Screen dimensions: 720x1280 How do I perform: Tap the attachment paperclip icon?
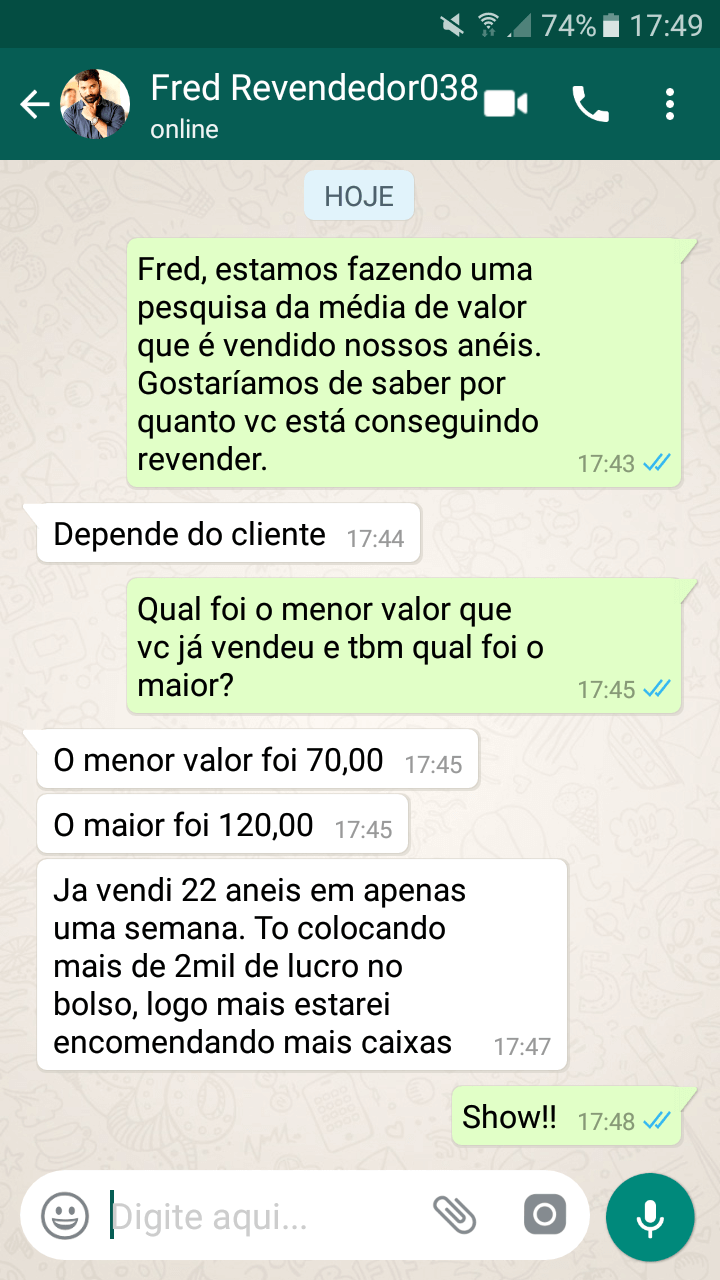455,1216
